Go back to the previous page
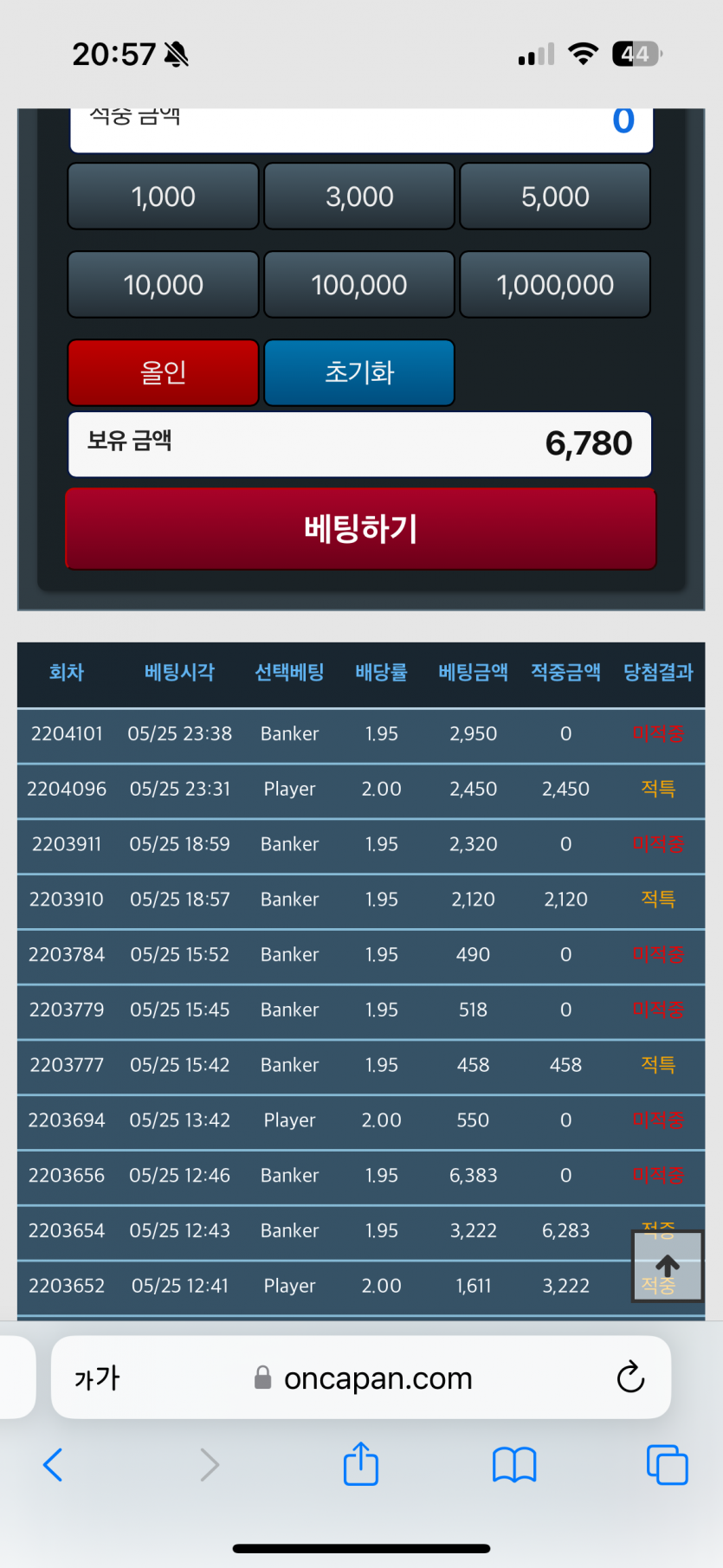Viewport: 723px width, 1568px height. click(53, 1465)
